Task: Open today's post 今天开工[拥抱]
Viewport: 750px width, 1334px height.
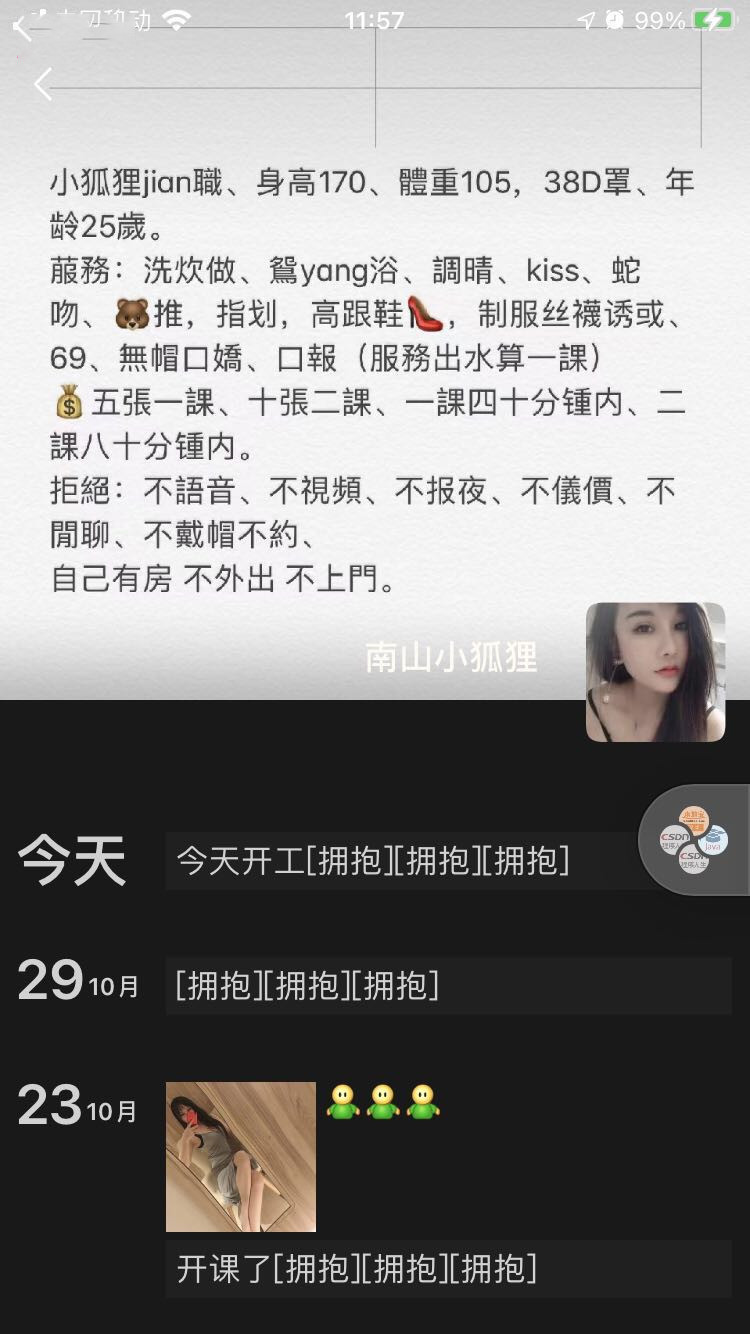Action: coord(370,862)
